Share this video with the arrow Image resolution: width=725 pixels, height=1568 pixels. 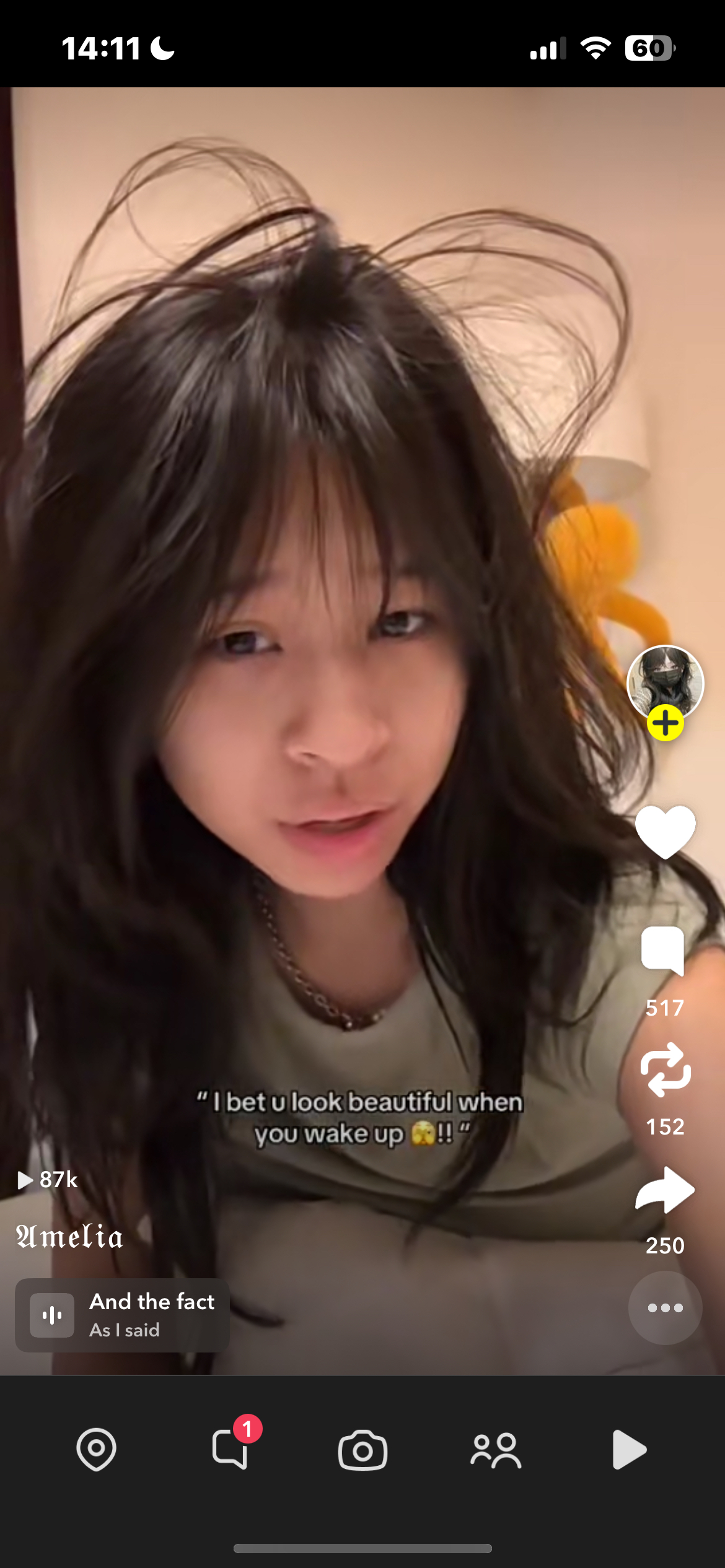pyautogui.click(x=665, y=1190)
